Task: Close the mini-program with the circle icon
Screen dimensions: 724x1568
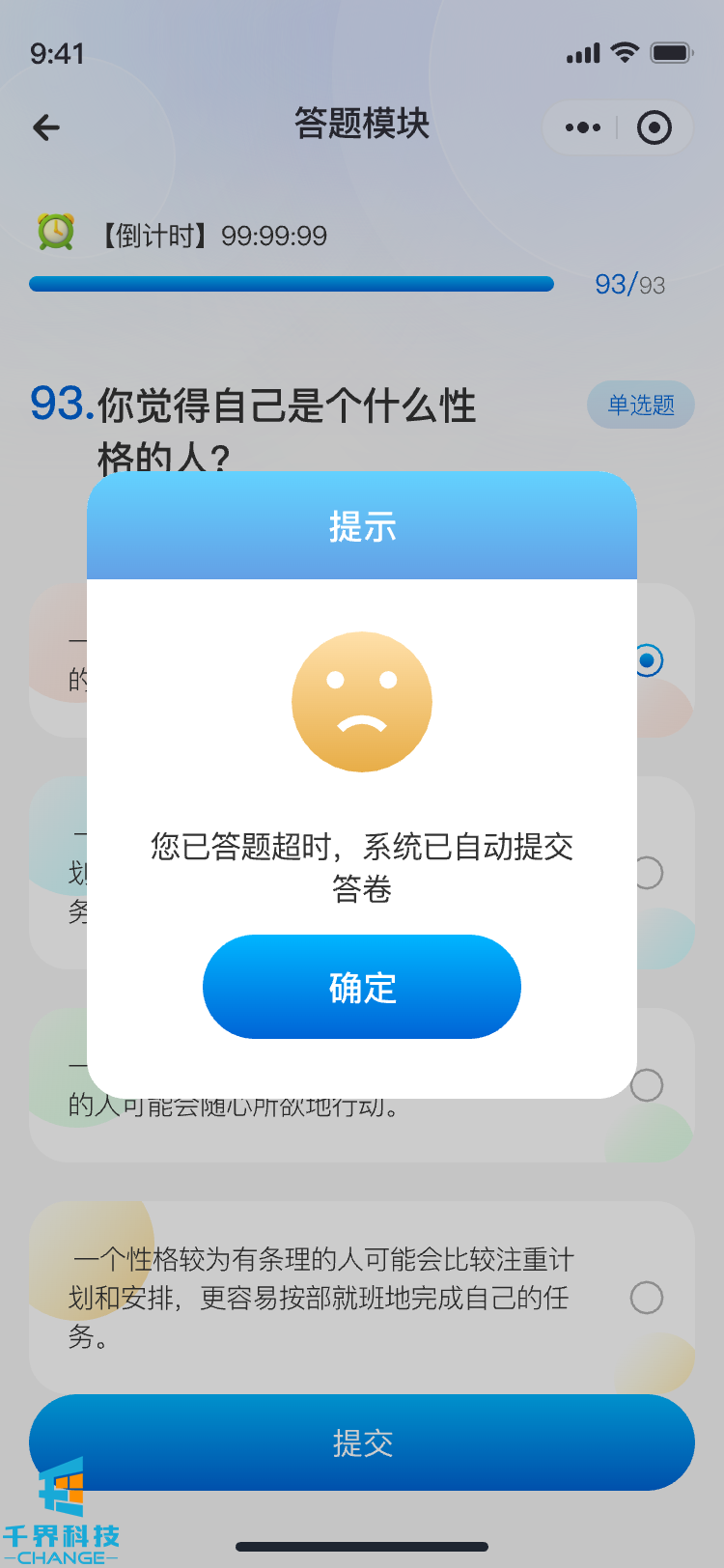Action: coord(654,127)
